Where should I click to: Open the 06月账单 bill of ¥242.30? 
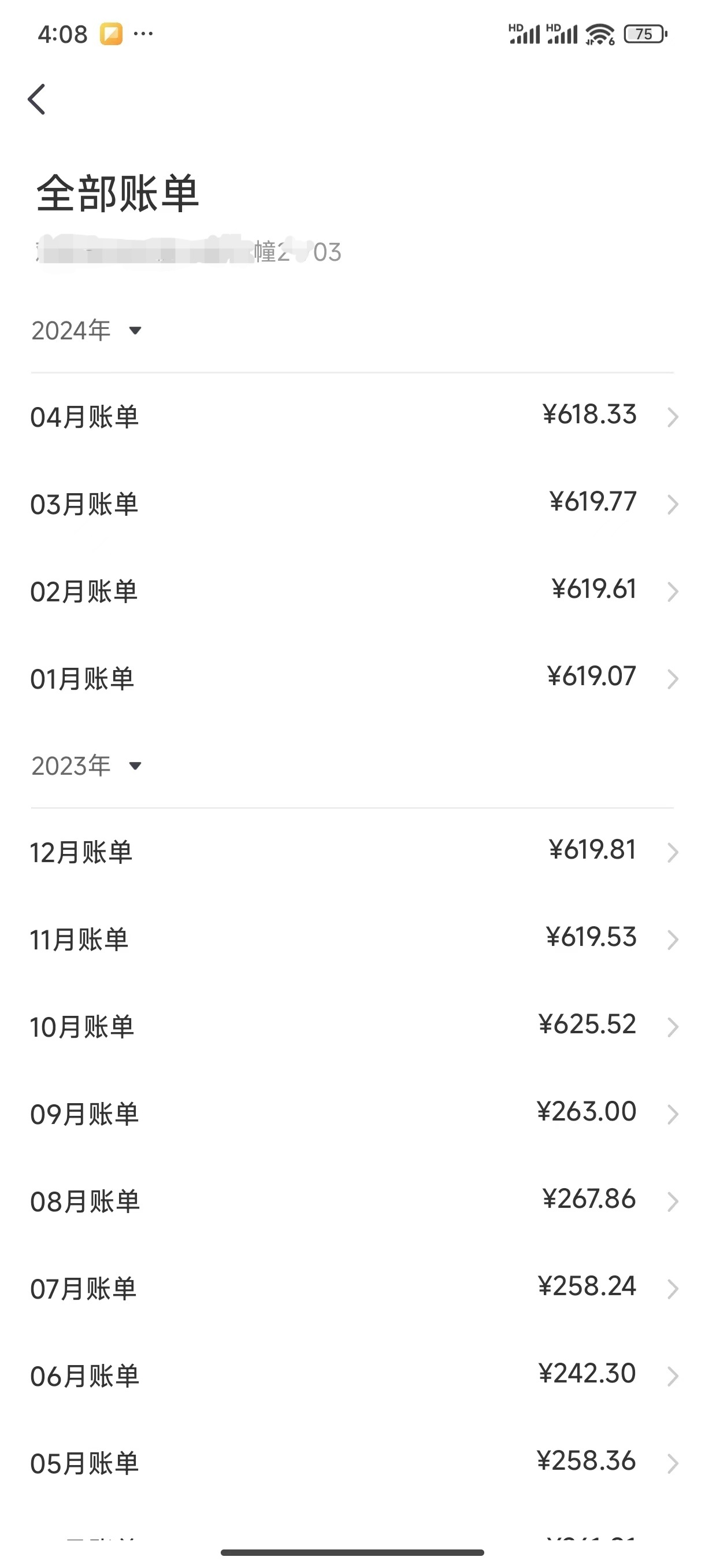[x=352, y=1375]
